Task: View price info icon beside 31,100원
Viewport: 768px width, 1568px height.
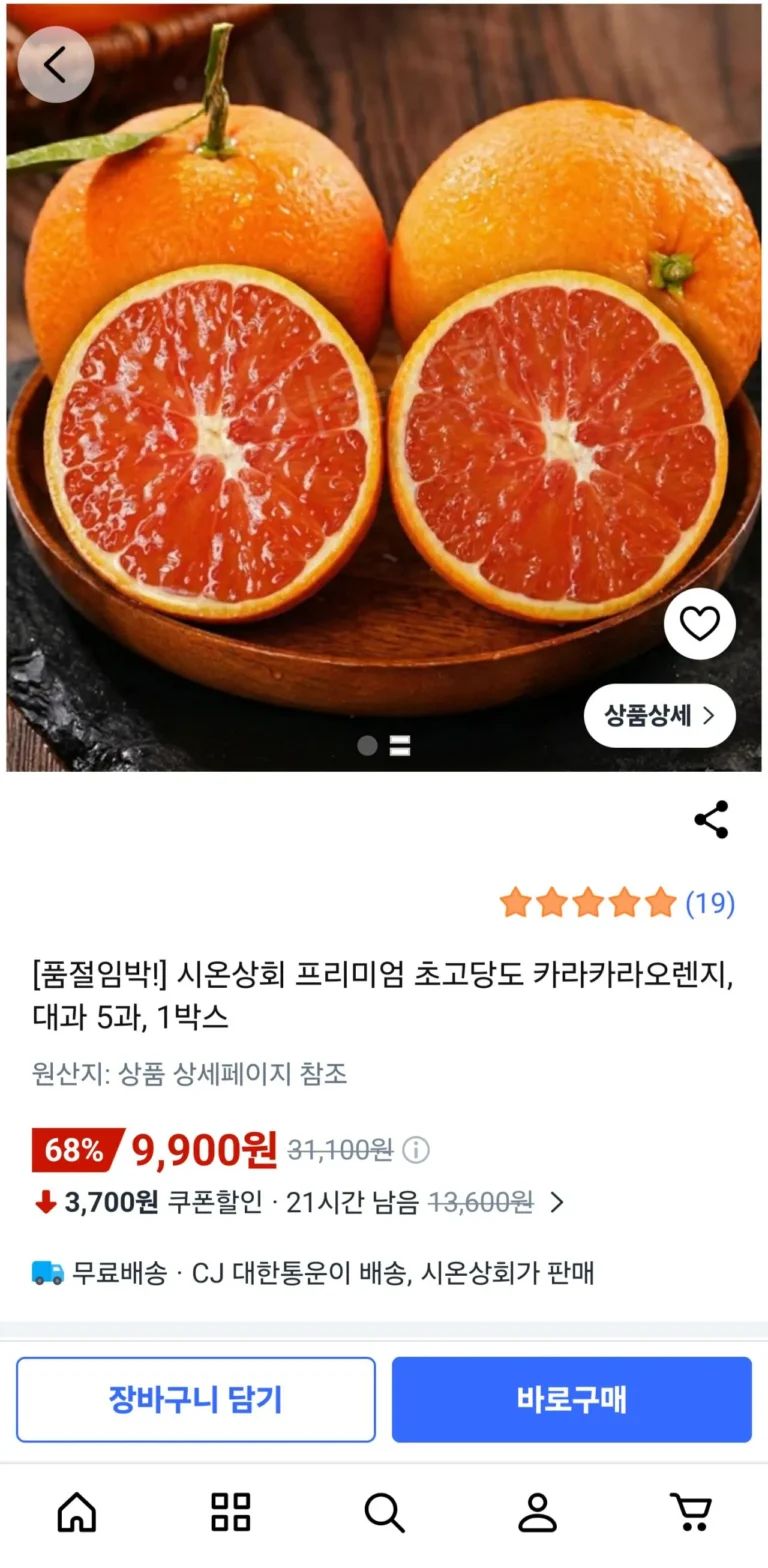Action: pyautogui.click(x=416, y=1150)
